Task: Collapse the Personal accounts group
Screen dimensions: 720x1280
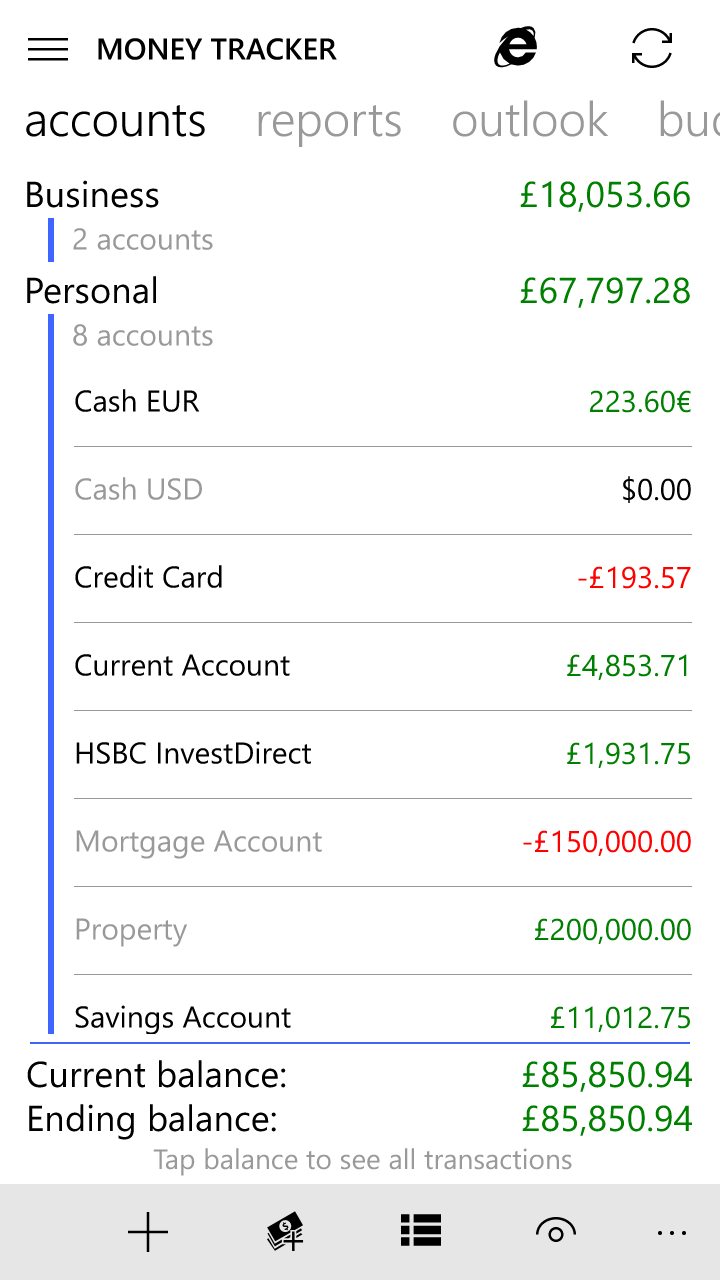Action: click(x=92, y=291)
